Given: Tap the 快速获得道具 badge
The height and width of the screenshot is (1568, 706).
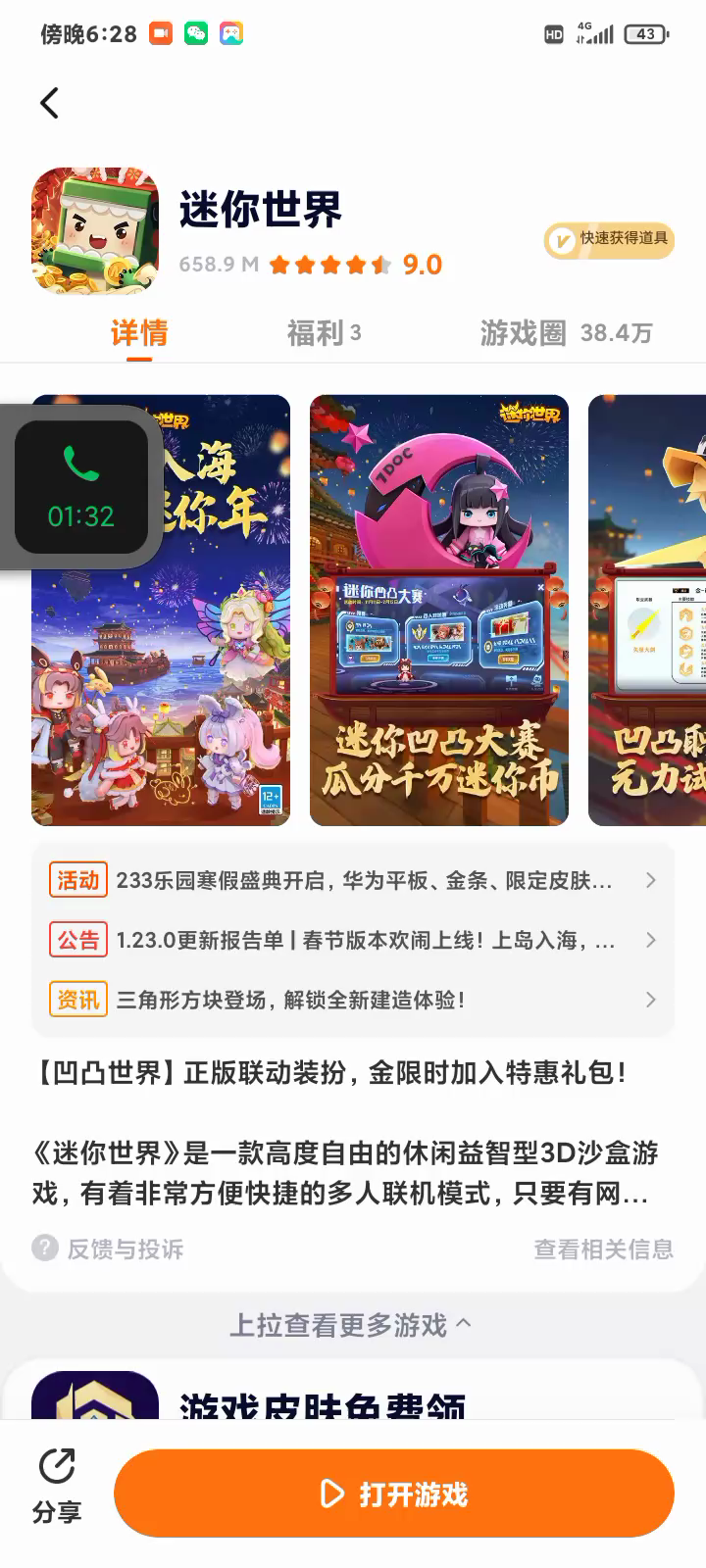Looking at the screenshot, I should [x=609, y=240].
